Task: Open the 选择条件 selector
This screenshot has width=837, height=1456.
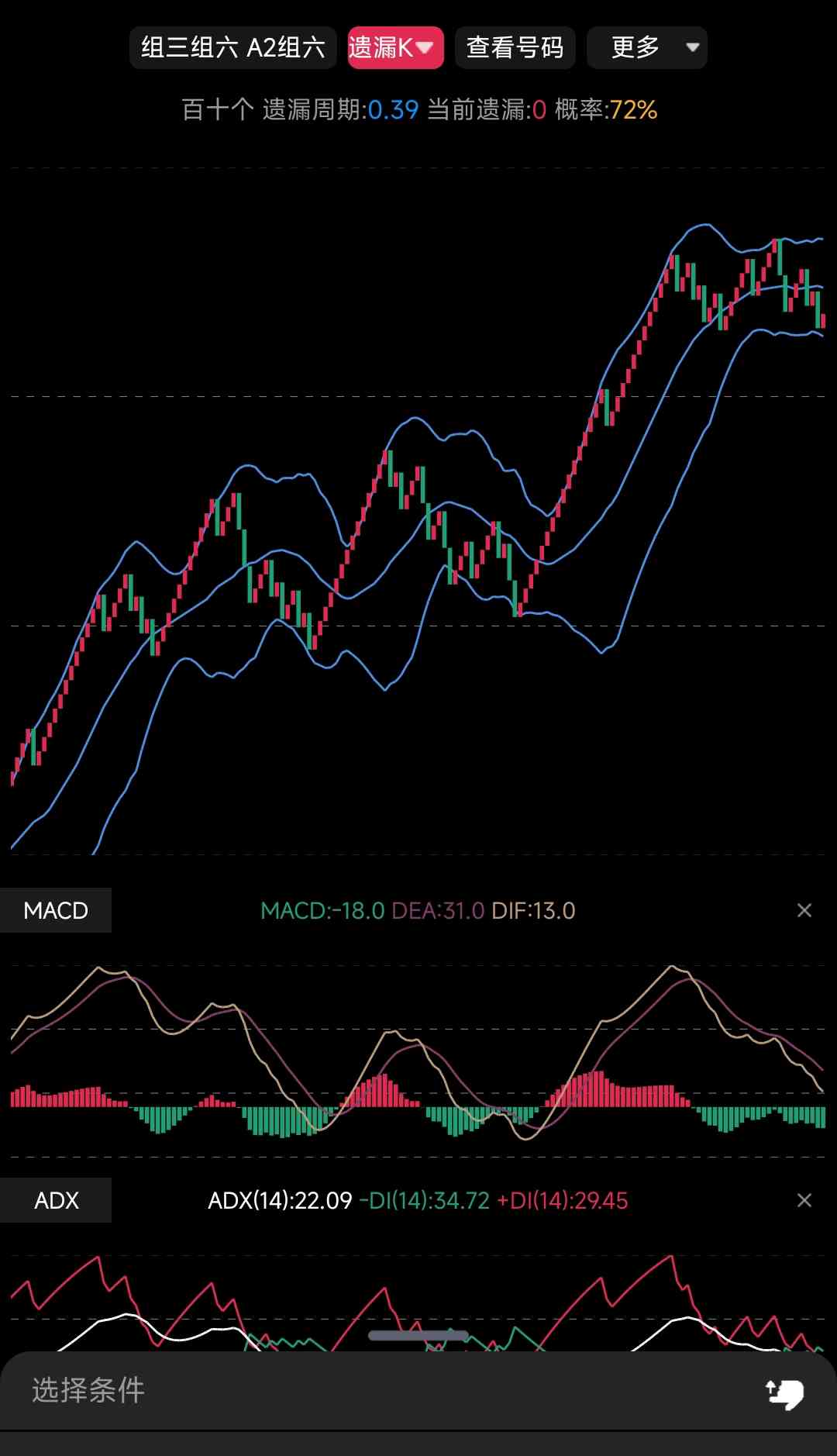Action: coord(418,1391)
